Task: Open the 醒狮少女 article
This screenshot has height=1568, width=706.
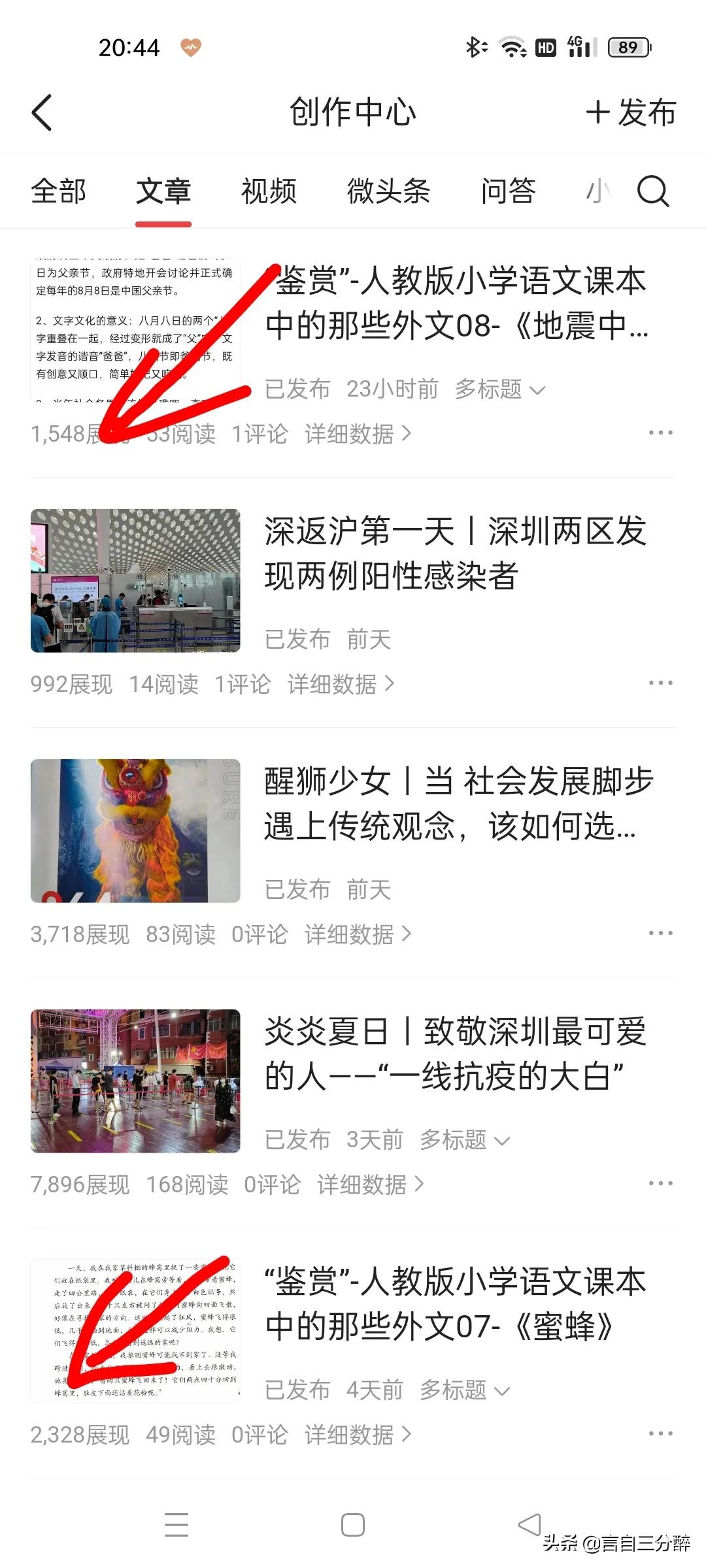Action: coord(458,804)
